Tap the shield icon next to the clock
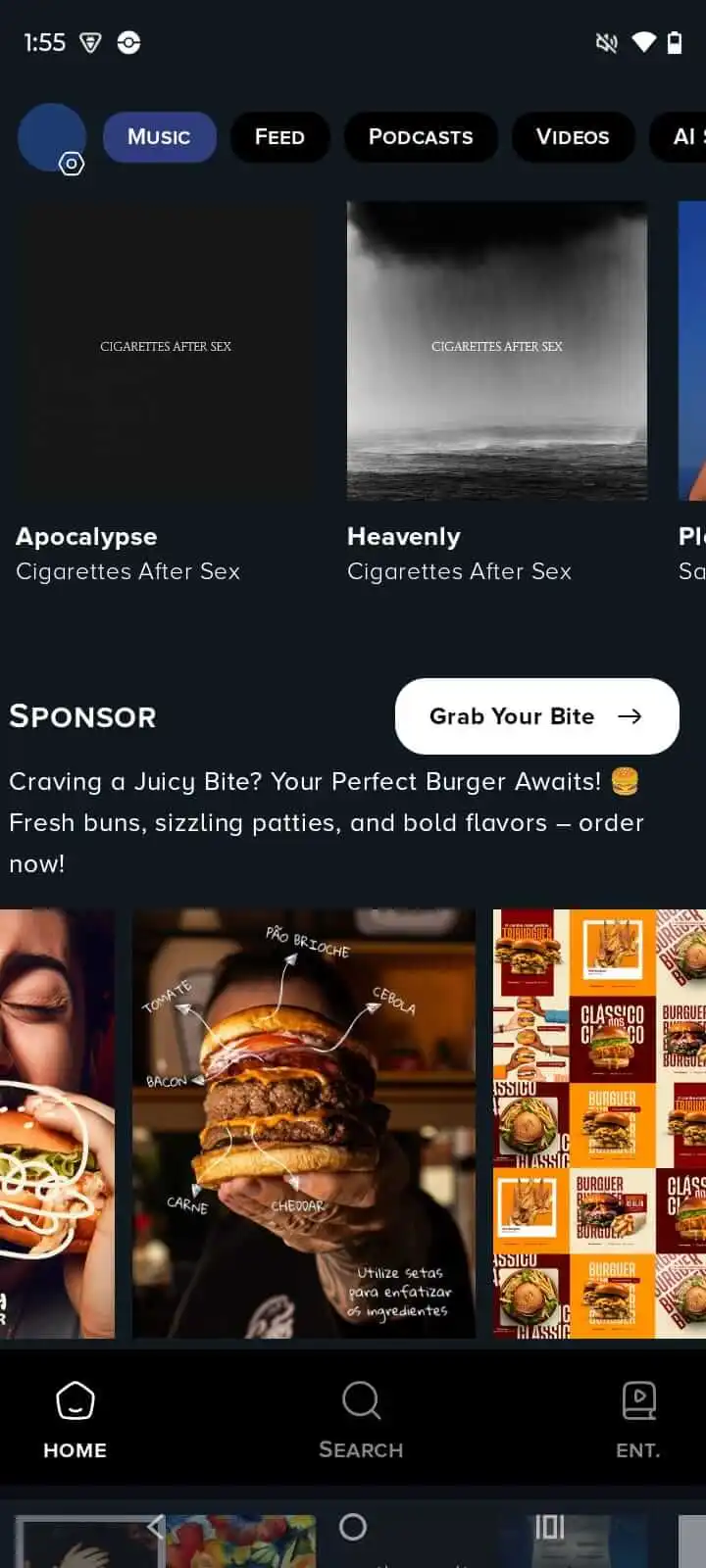 tap(89, 42)
